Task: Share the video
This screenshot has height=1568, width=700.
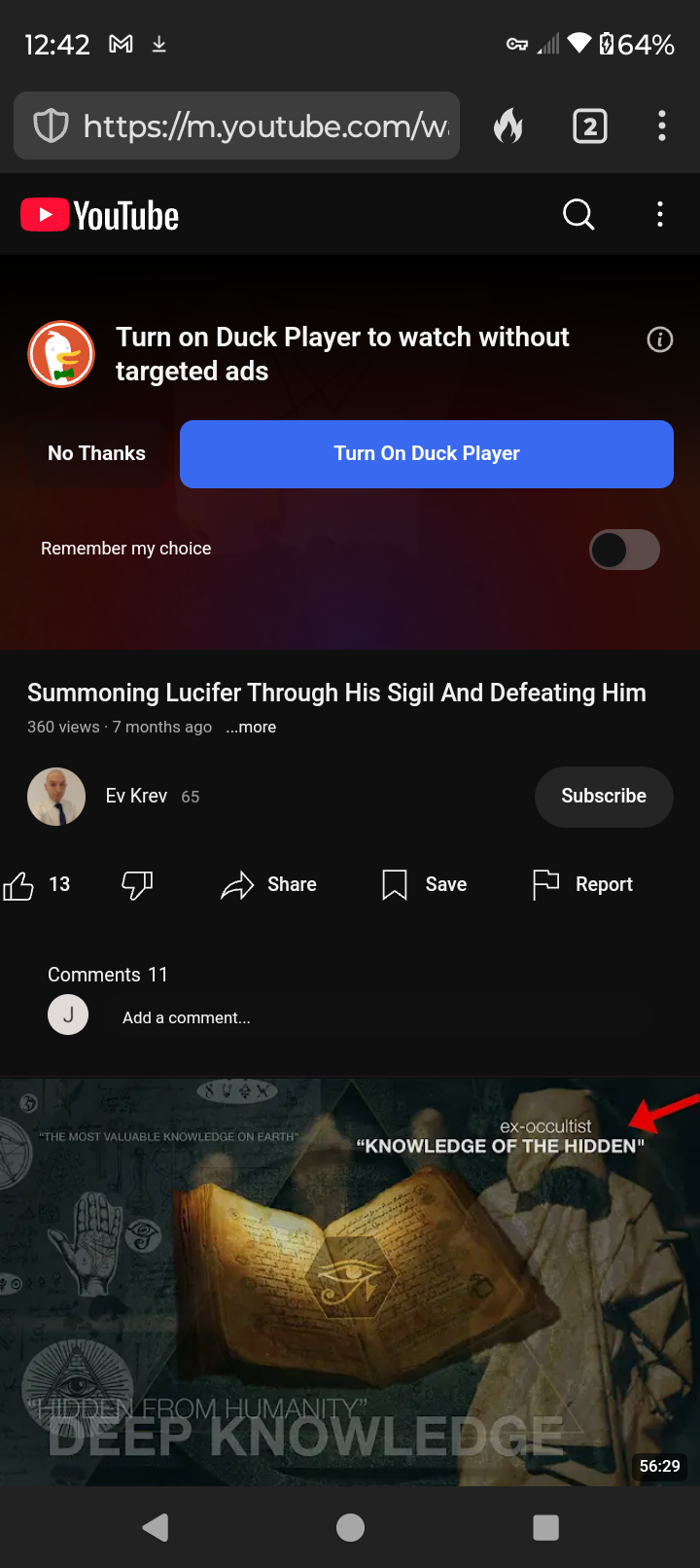Action: [x=269, y=884]
